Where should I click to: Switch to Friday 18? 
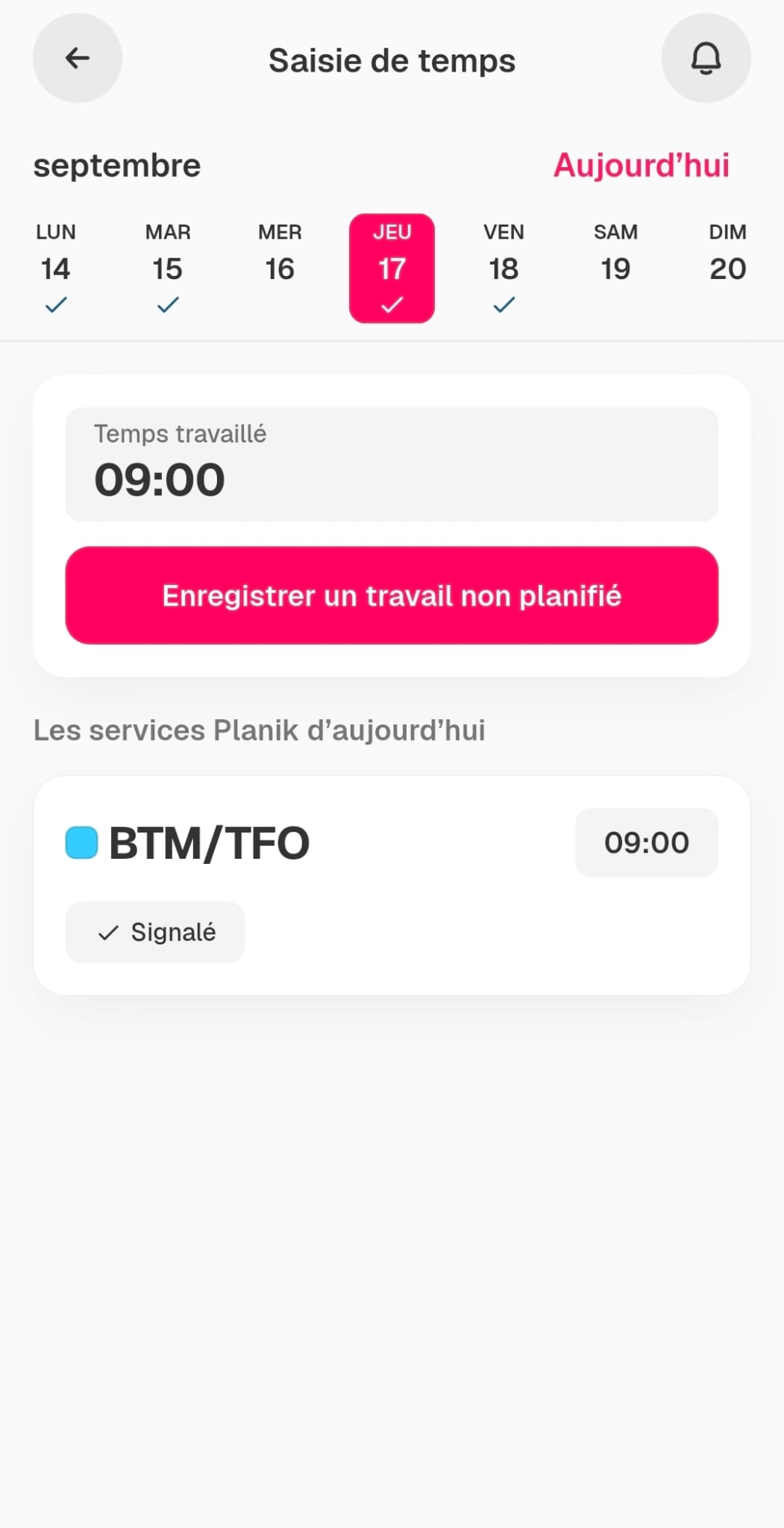point(504,269)
